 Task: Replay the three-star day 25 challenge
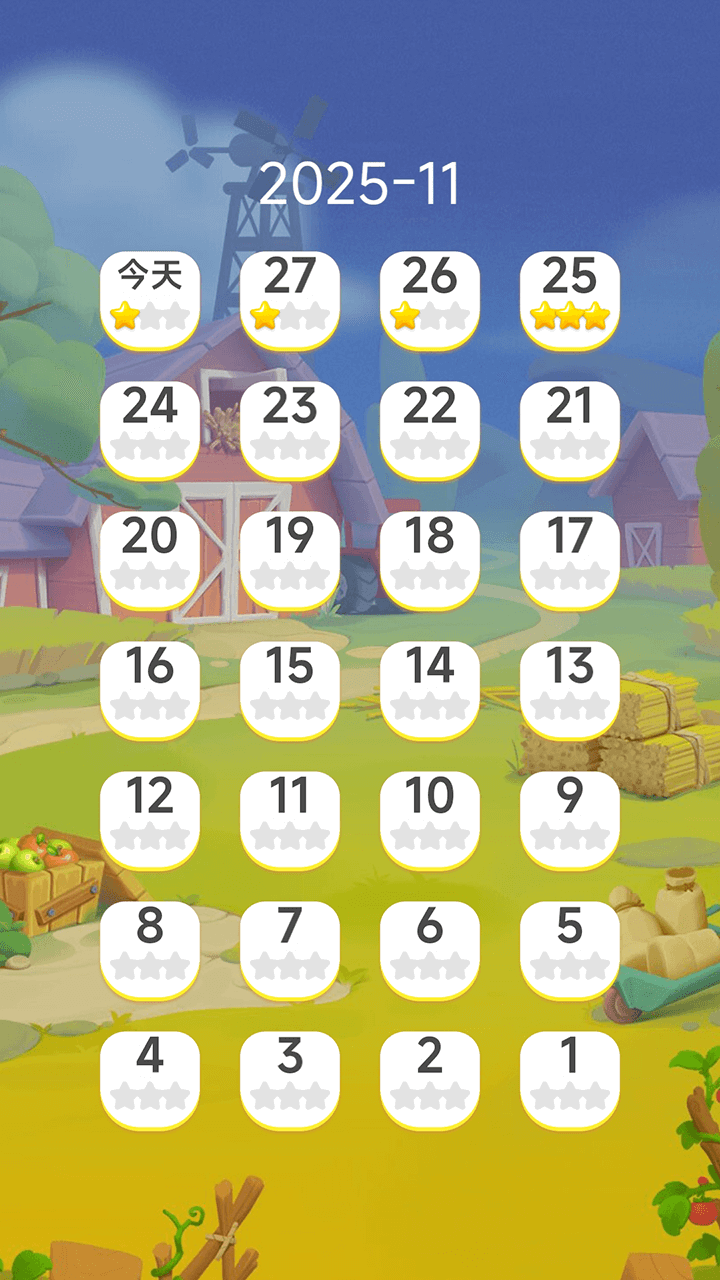(570, 300)
